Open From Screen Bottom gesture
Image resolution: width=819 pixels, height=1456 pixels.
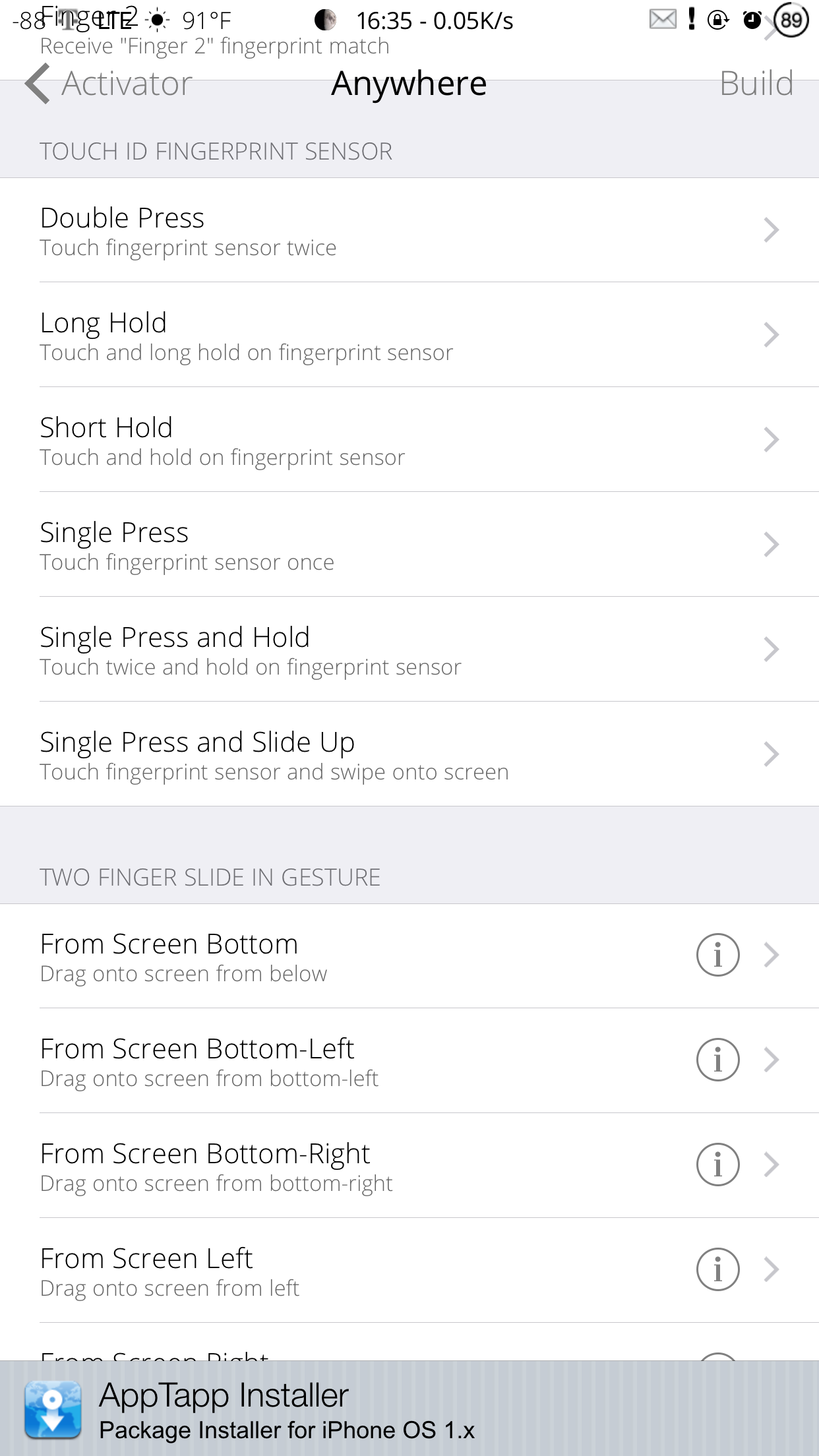point(330,956)
